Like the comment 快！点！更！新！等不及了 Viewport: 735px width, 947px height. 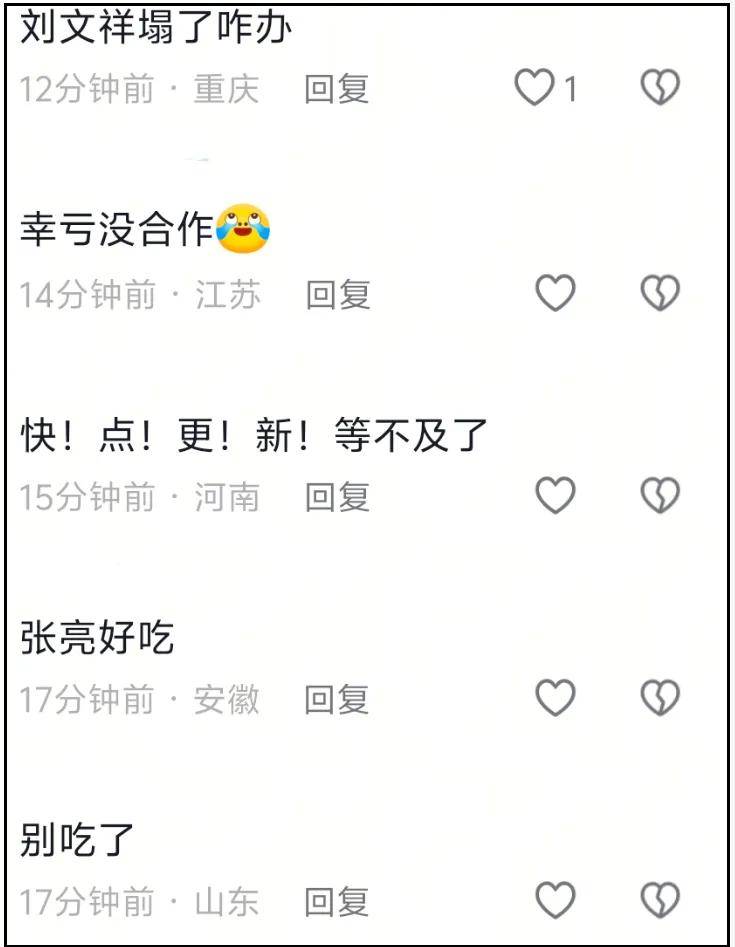click(x=556, y=496)
